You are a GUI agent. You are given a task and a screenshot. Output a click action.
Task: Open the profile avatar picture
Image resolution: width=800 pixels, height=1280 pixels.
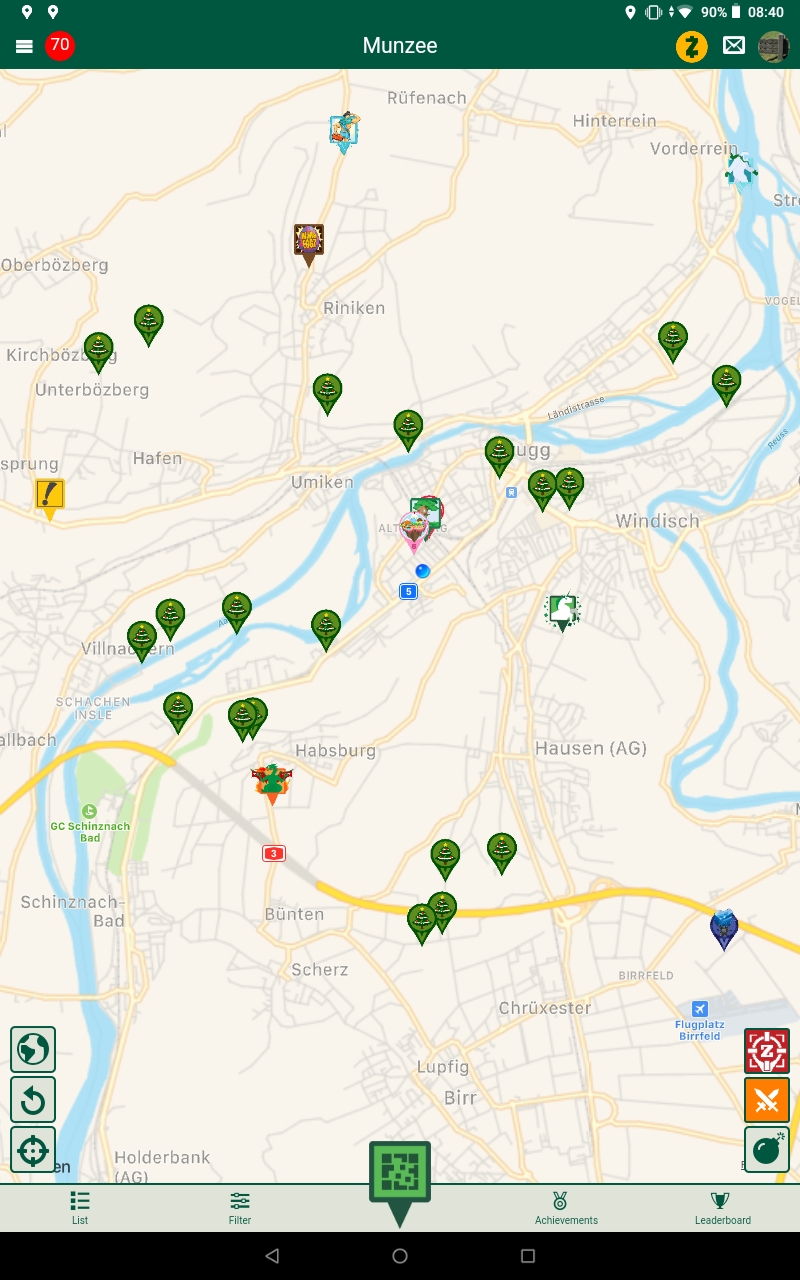click(x=773, y=46)
